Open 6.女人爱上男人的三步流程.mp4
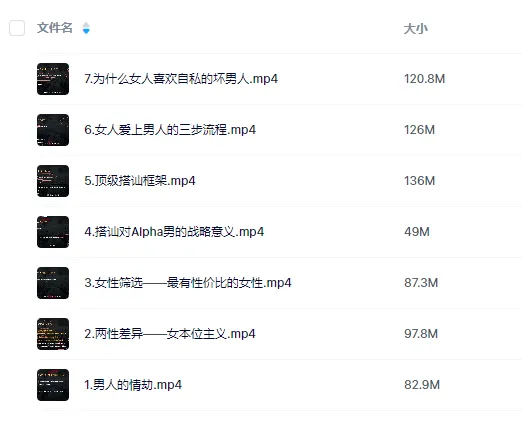522x434 pixels. click(x=170, y=130)
